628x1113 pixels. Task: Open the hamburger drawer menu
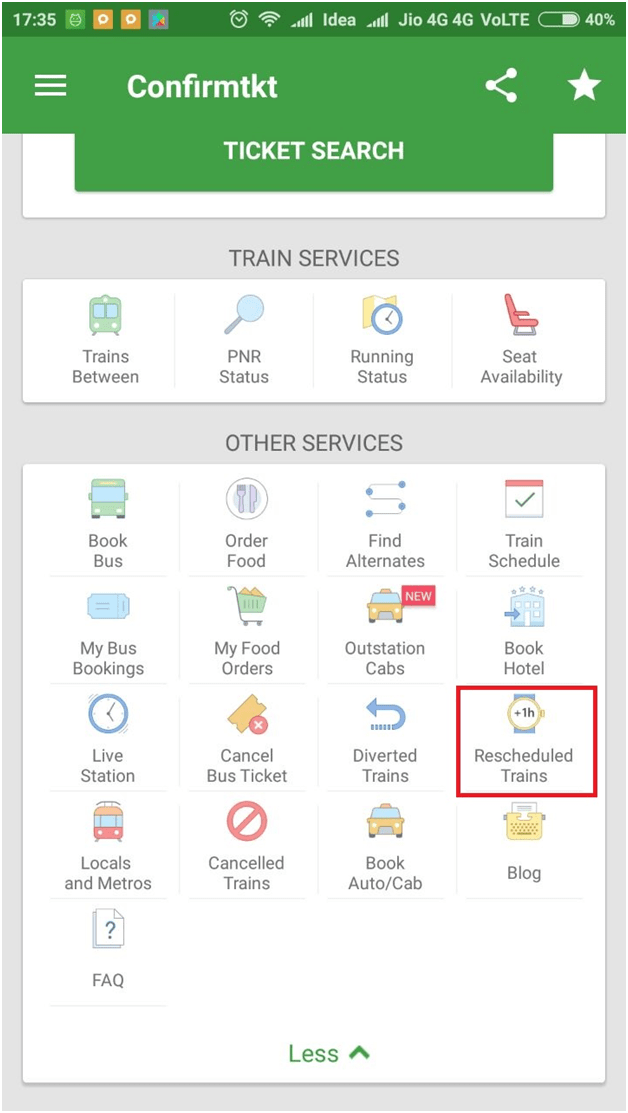coord(50,86)
